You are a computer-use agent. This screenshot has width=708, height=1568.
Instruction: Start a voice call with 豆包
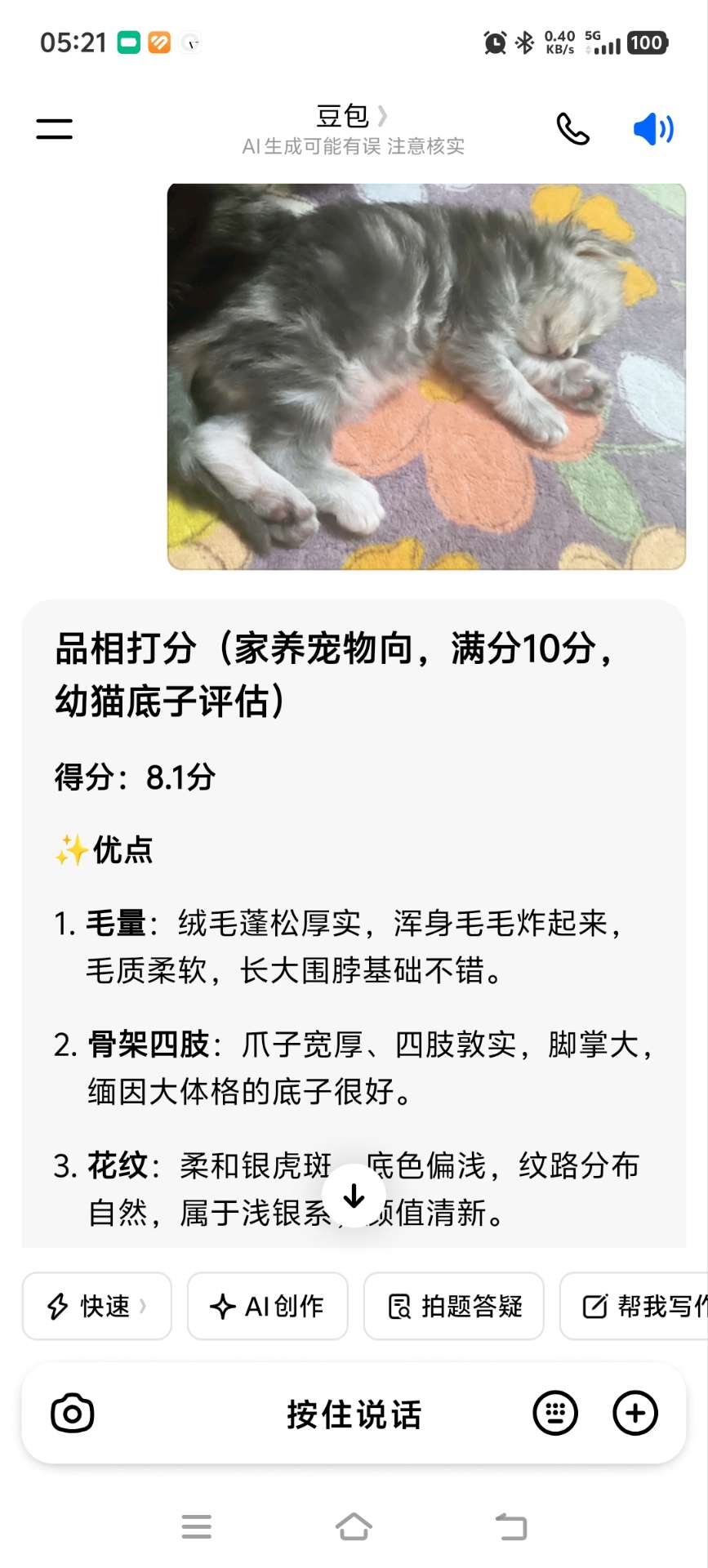(572, 128)
